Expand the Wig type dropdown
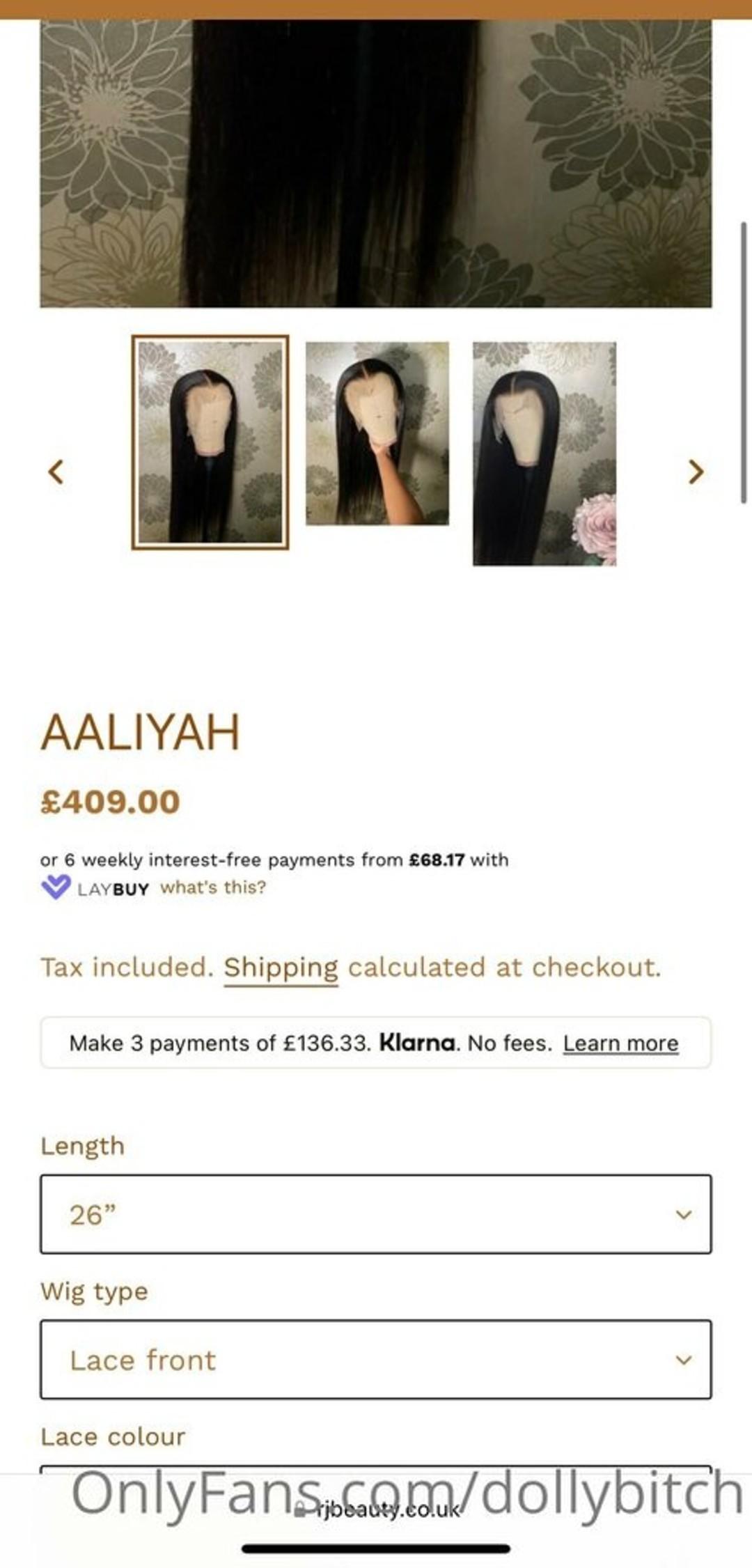752x1568 pixels. pyautogui.click(x=376, y=1359)
